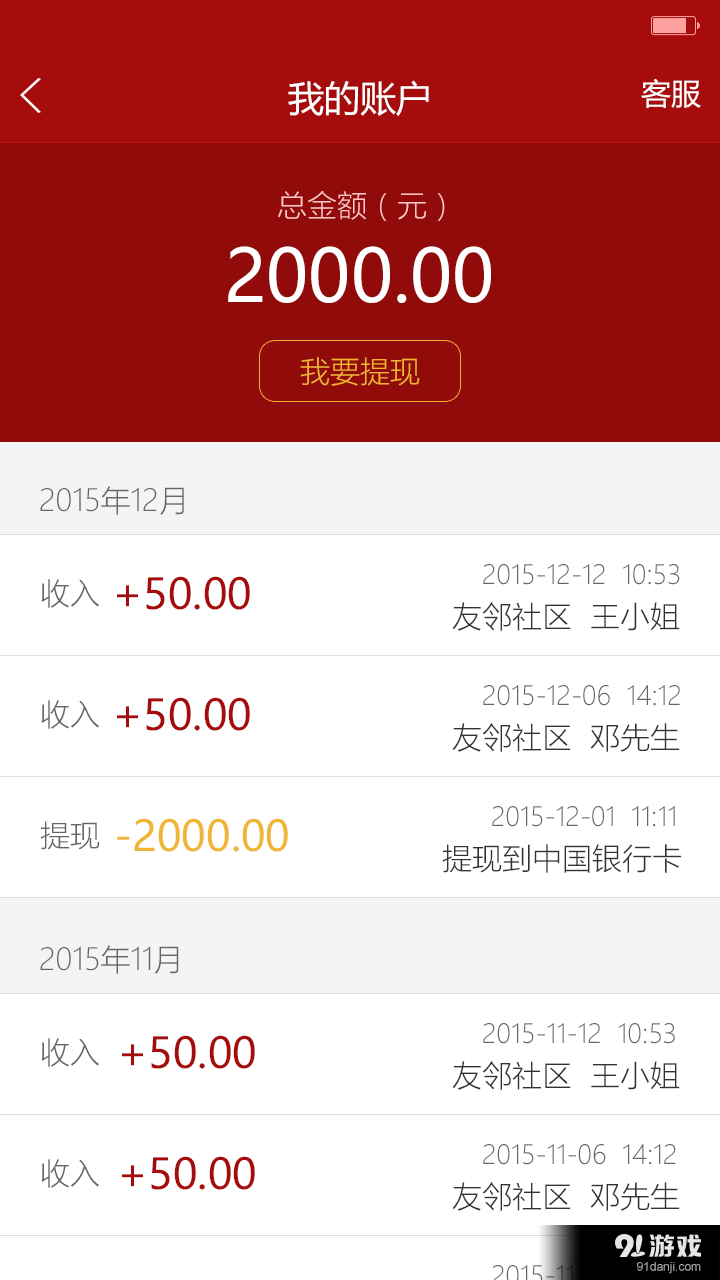
Task: Open 客服 customer service
Action: [671, 95]
